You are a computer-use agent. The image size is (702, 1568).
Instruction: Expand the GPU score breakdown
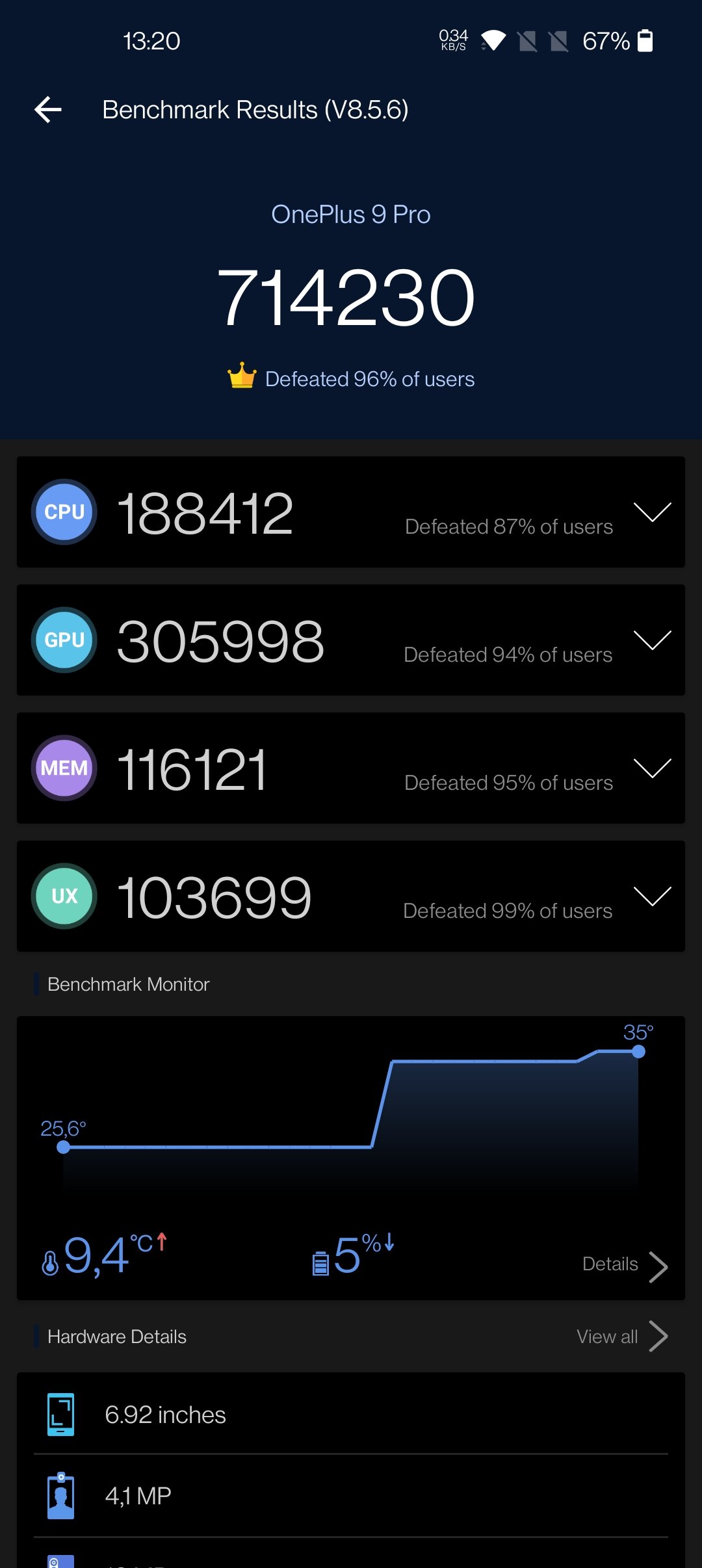tap(652, 640)
